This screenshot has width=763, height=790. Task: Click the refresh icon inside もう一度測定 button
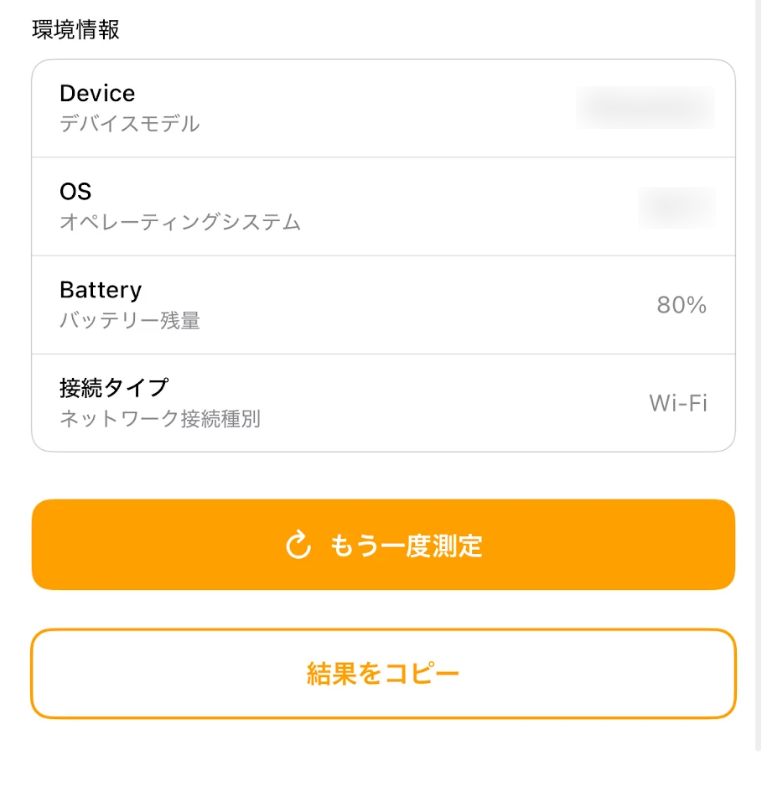(x=298, y=543)
